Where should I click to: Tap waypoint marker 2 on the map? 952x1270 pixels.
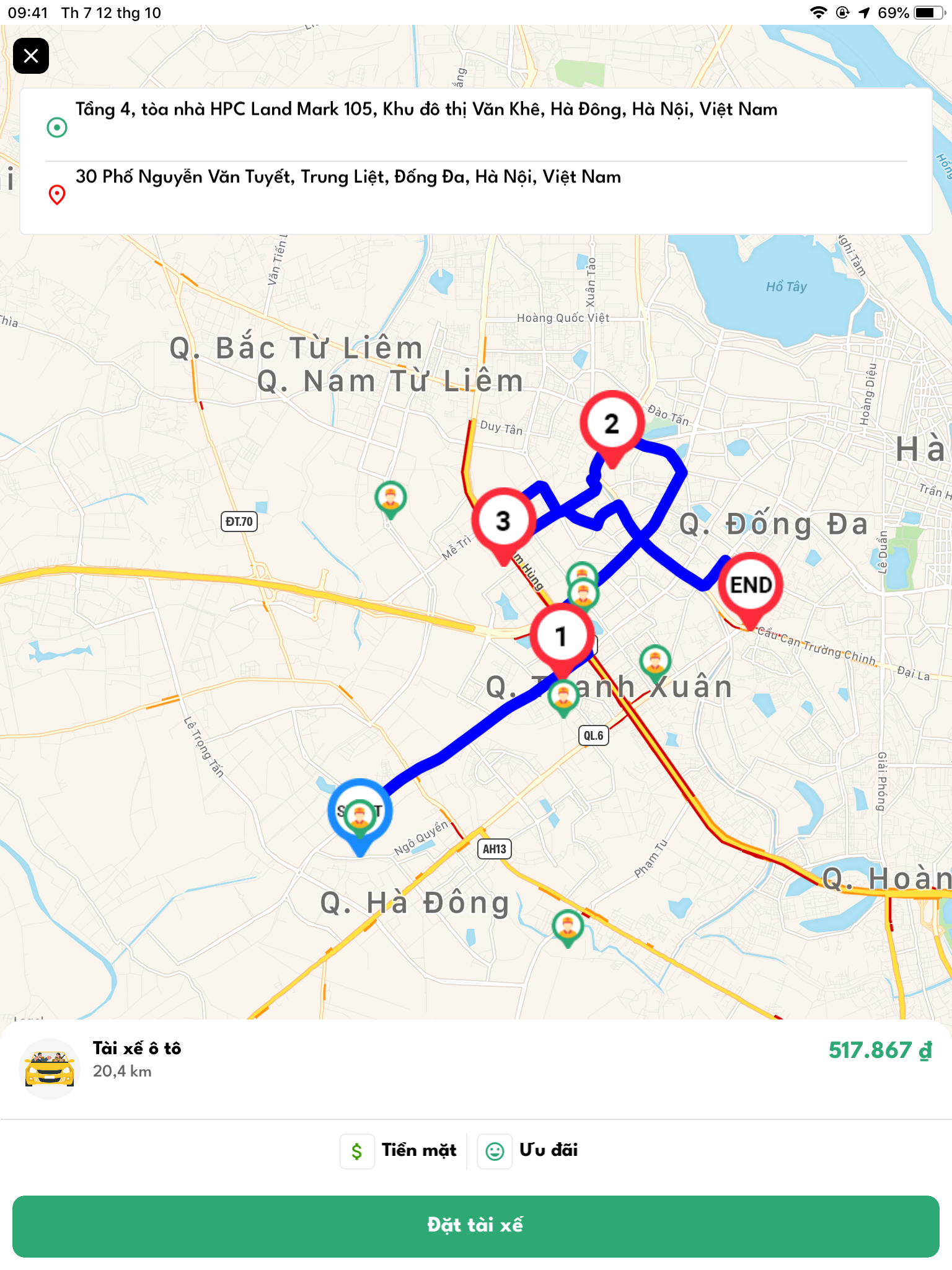point(612,424)
